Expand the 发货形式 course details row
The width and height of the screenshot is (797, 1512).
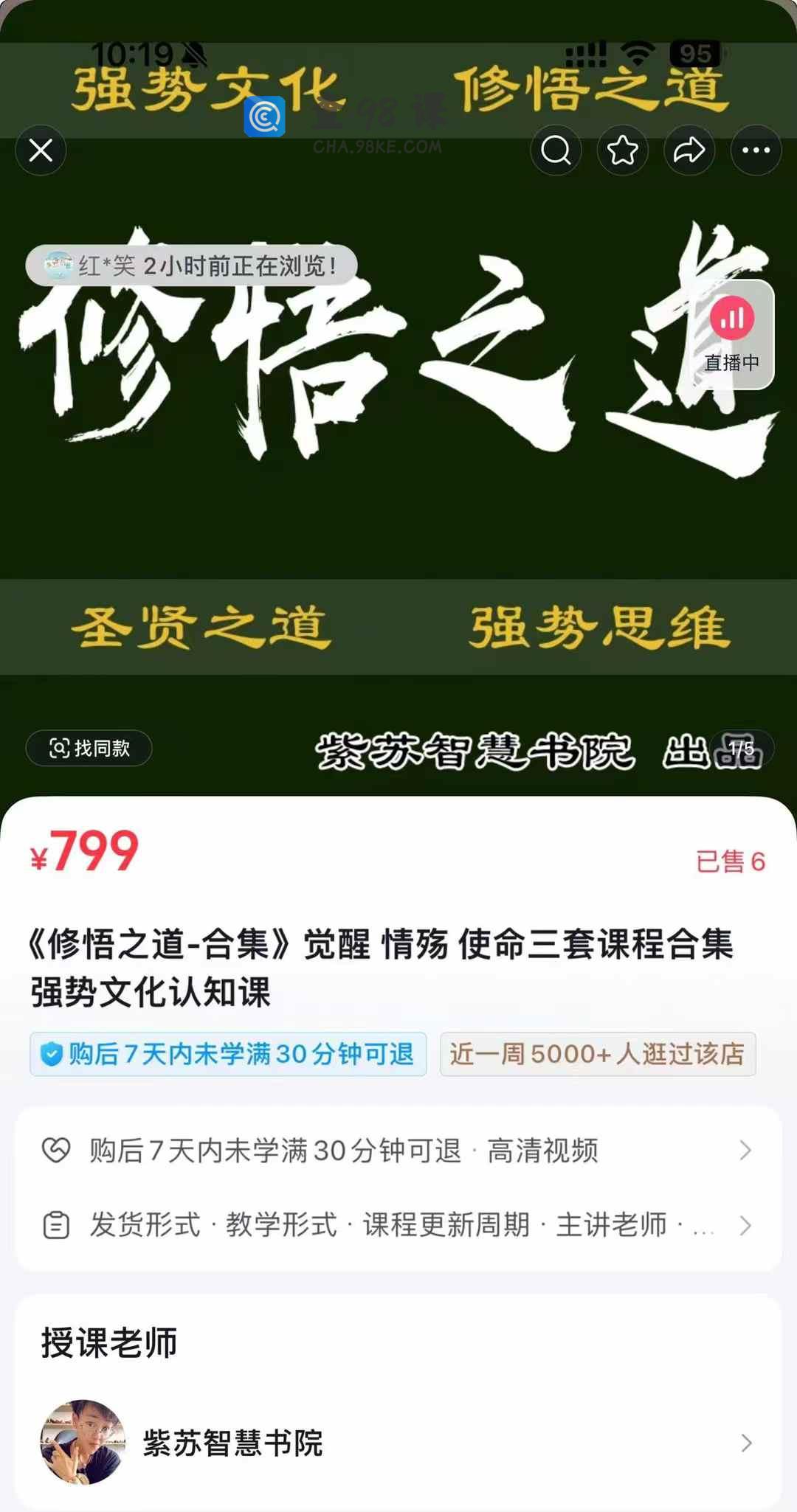[x=398, y=1225]
